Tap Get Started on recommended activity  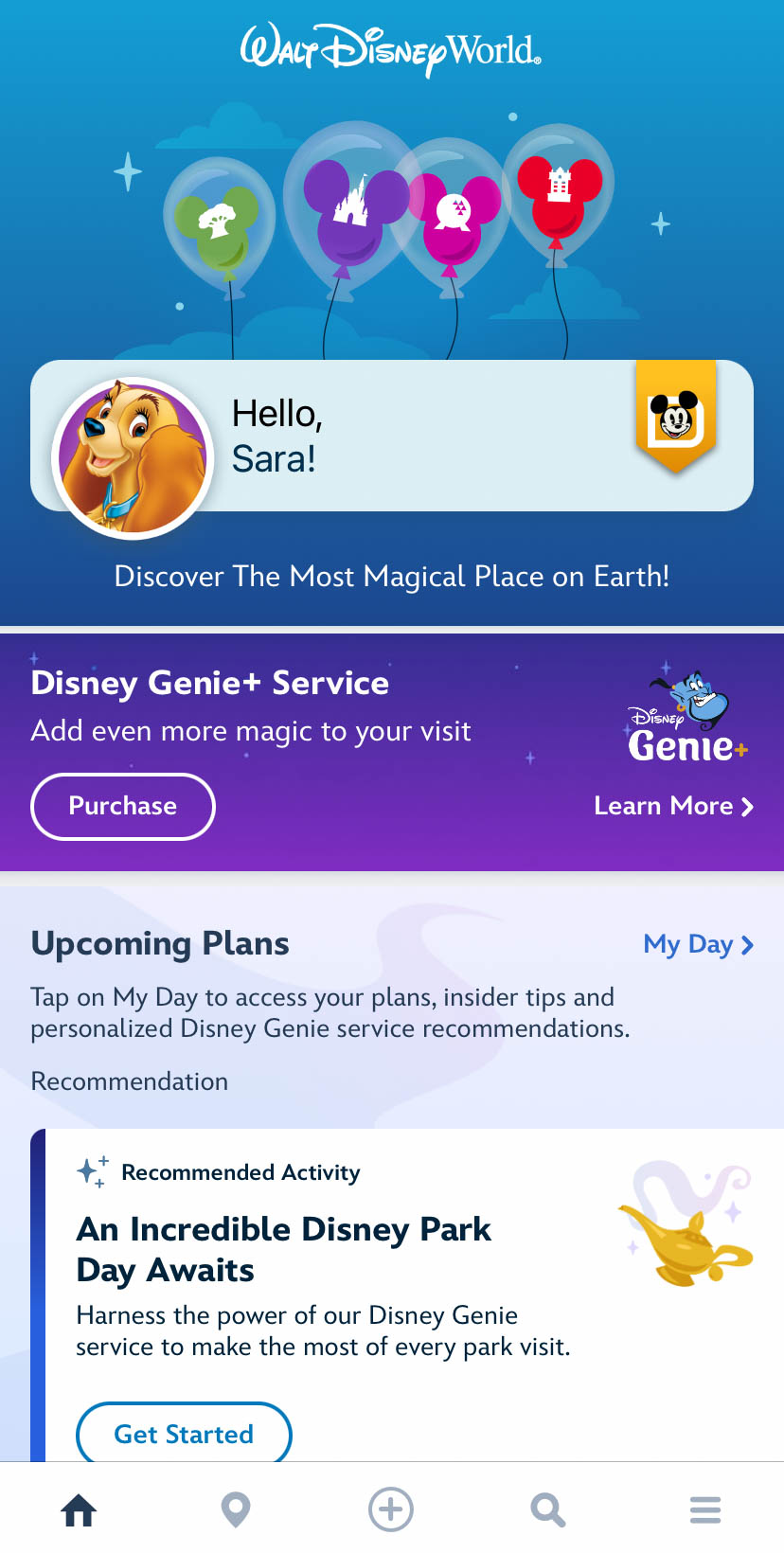pyautogui.click(x=184, y=1433)
